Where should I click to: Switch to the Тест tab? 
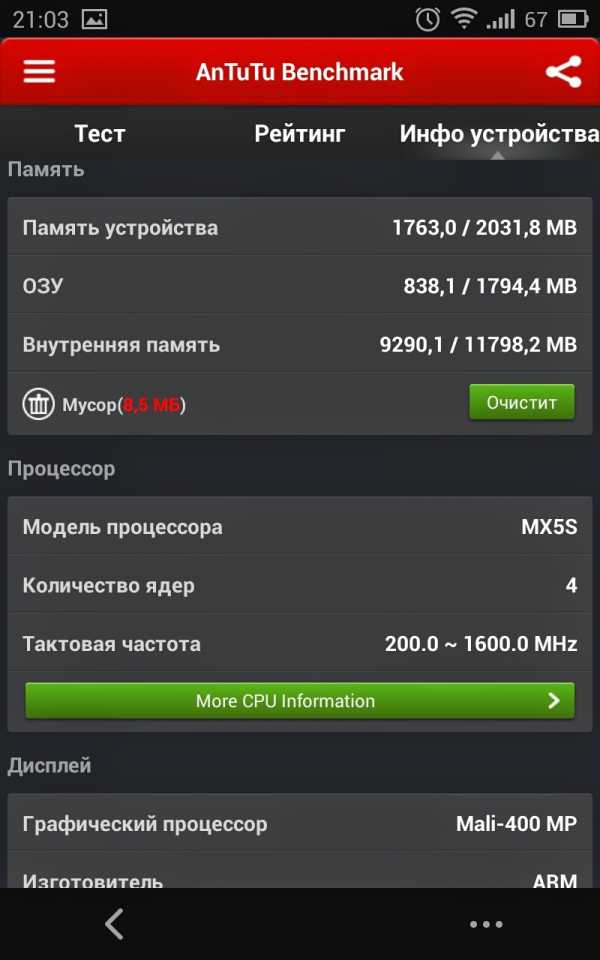[100, 133]
